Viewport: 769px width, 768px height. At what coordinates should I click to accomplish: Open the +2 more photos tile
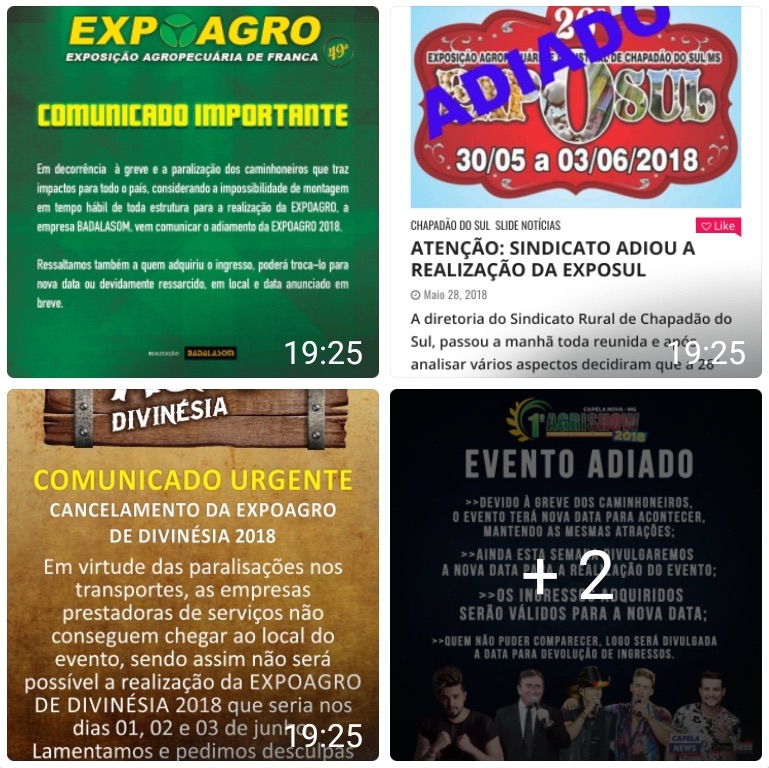(x=576, y=575)
